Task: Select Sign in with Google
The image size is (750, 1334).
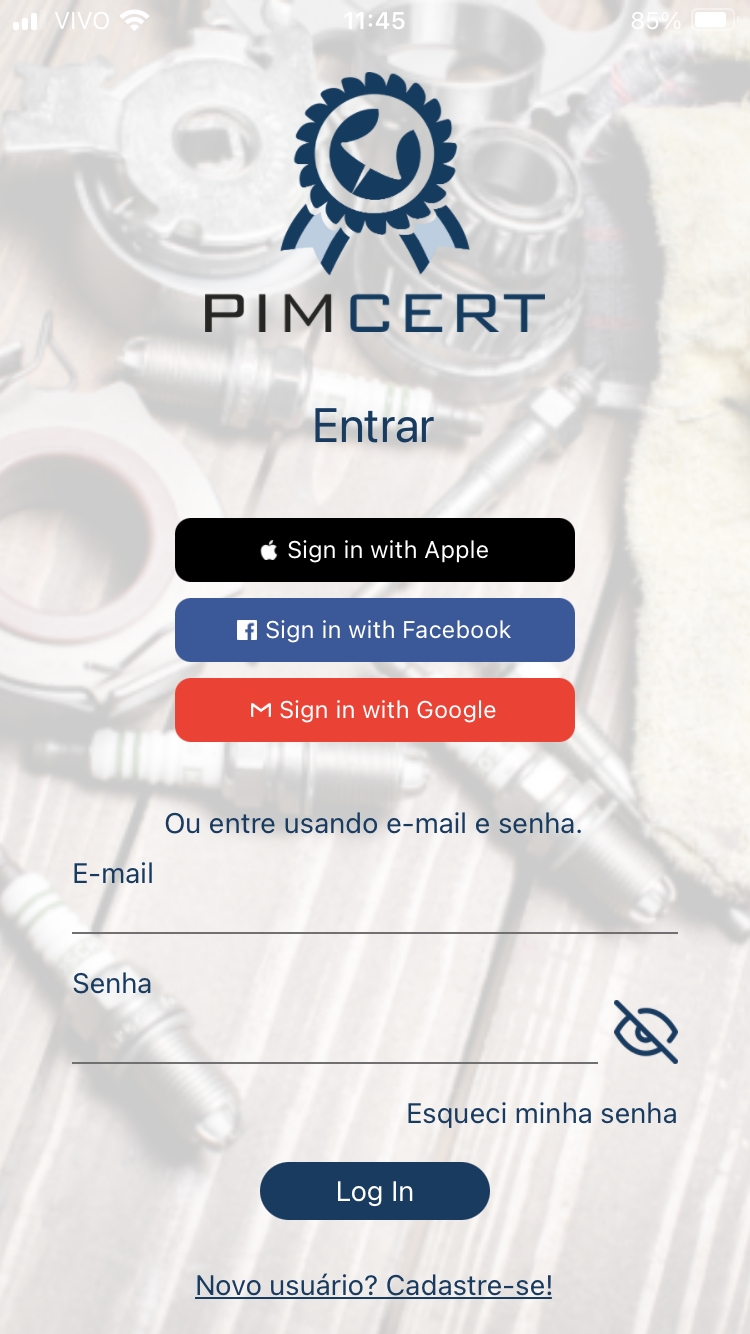Action: click(375, 710)
